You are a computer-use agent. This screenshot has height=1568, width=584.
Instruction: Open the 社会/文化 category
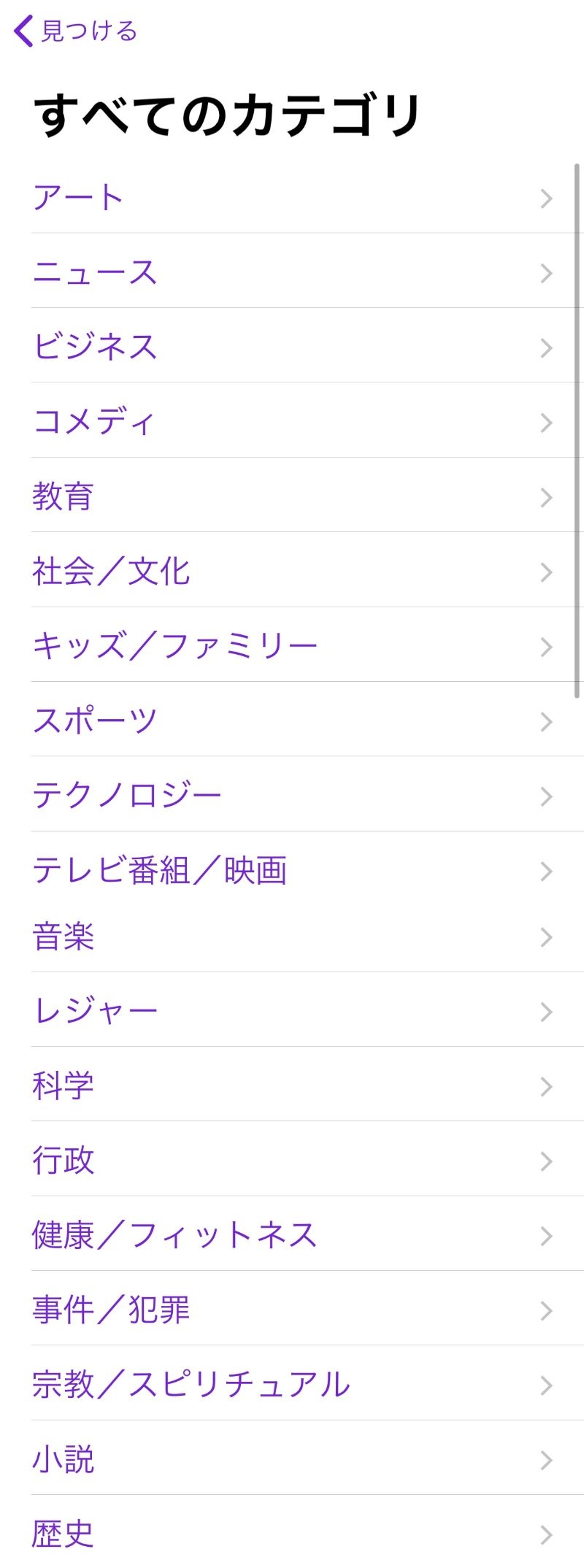tap(111, 571)
